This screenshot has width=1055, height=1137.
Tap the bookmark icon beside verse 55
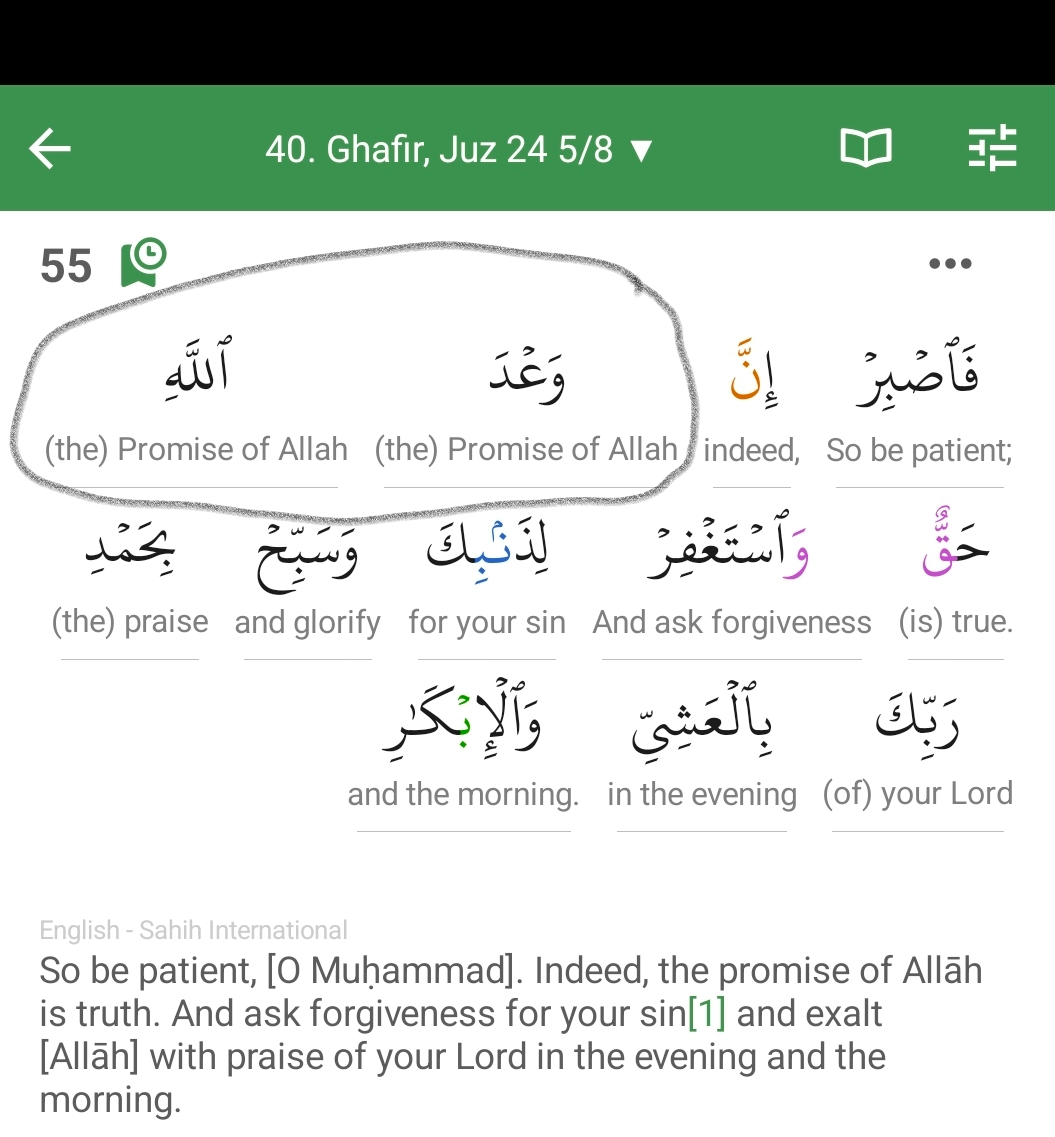pyautogui.click(x=143, y=263)
